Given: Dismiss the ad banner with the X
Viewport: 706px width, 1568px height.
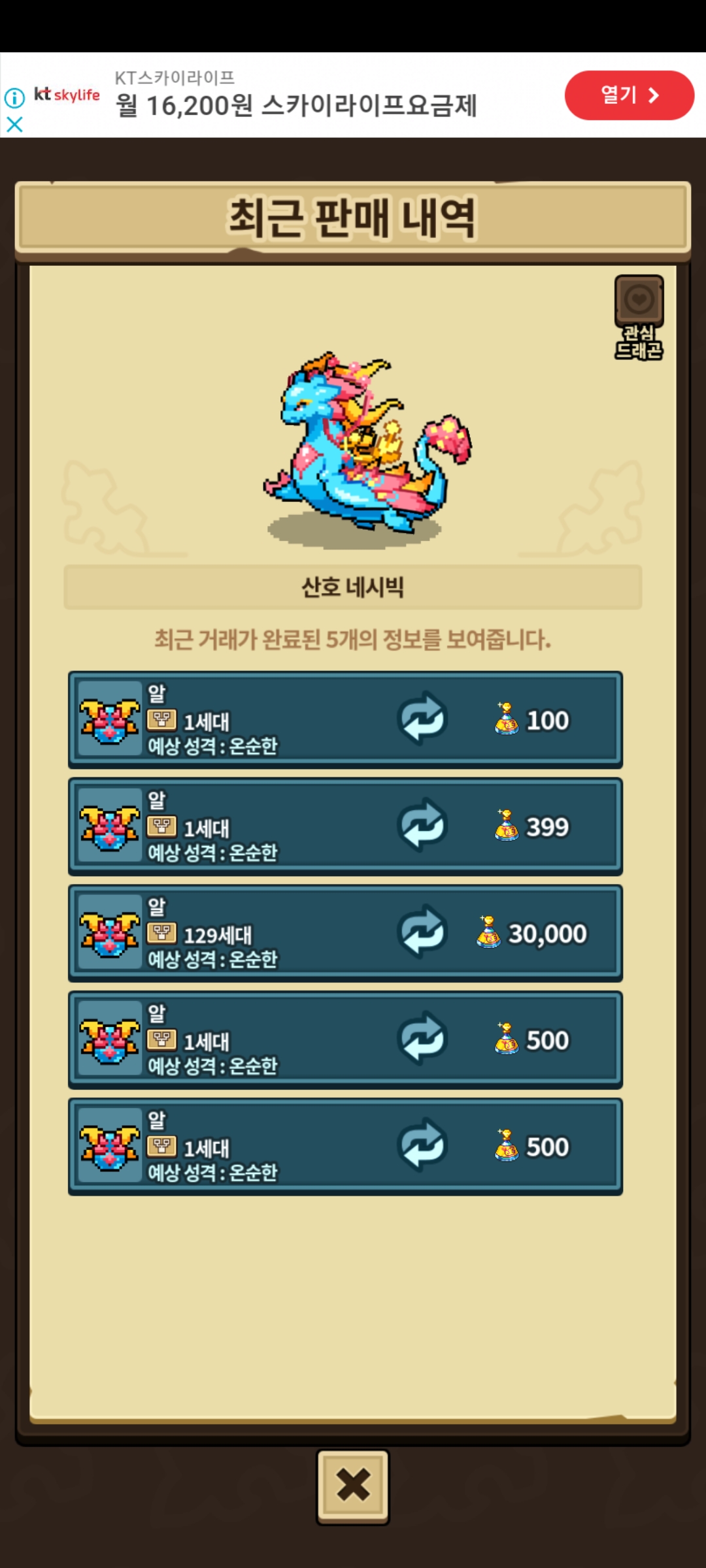Looking at the screenshot, I should 14,124.
